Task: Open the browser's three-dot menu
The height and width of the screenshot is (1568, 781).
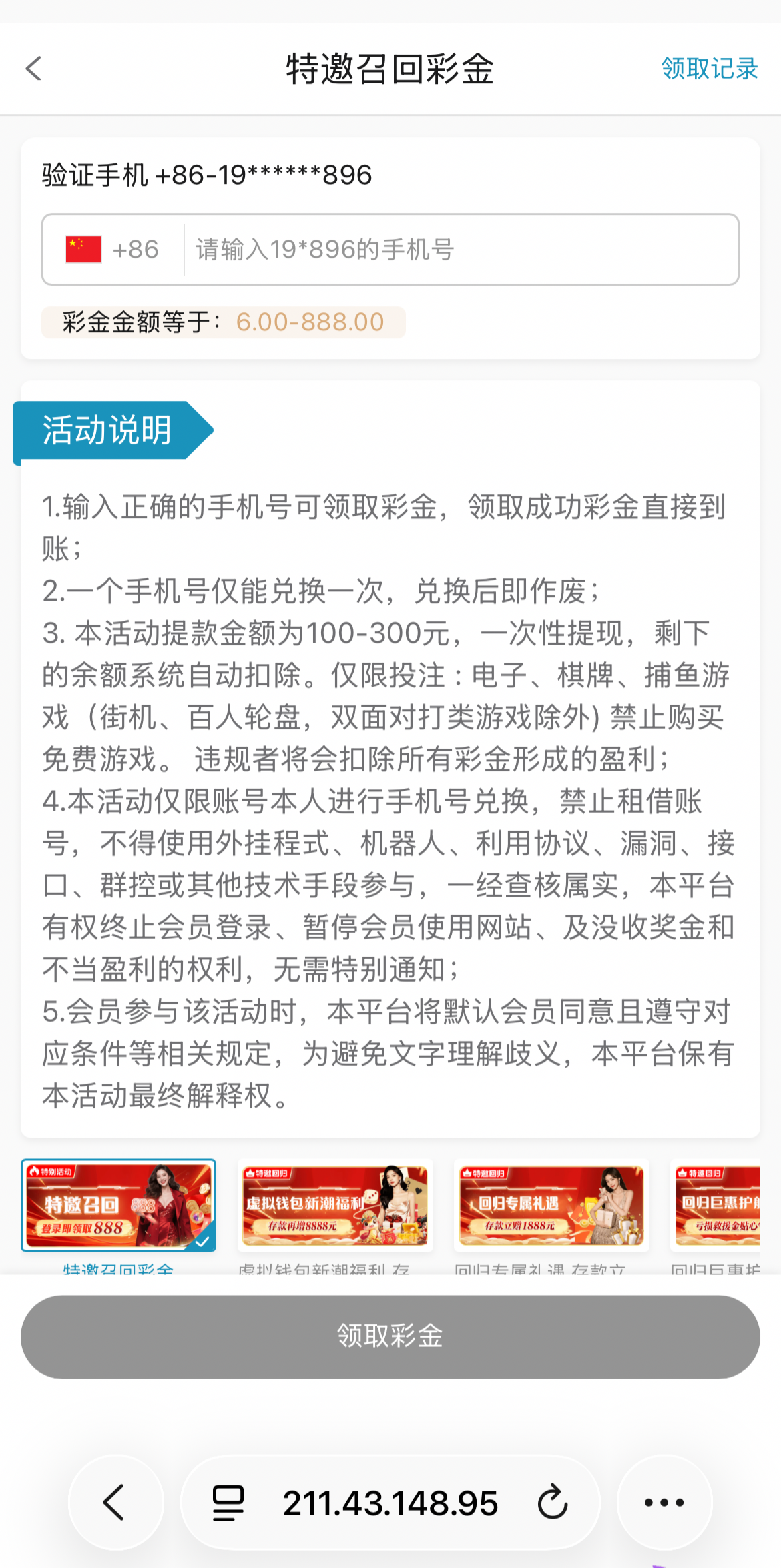Action: click(664, 1502)
